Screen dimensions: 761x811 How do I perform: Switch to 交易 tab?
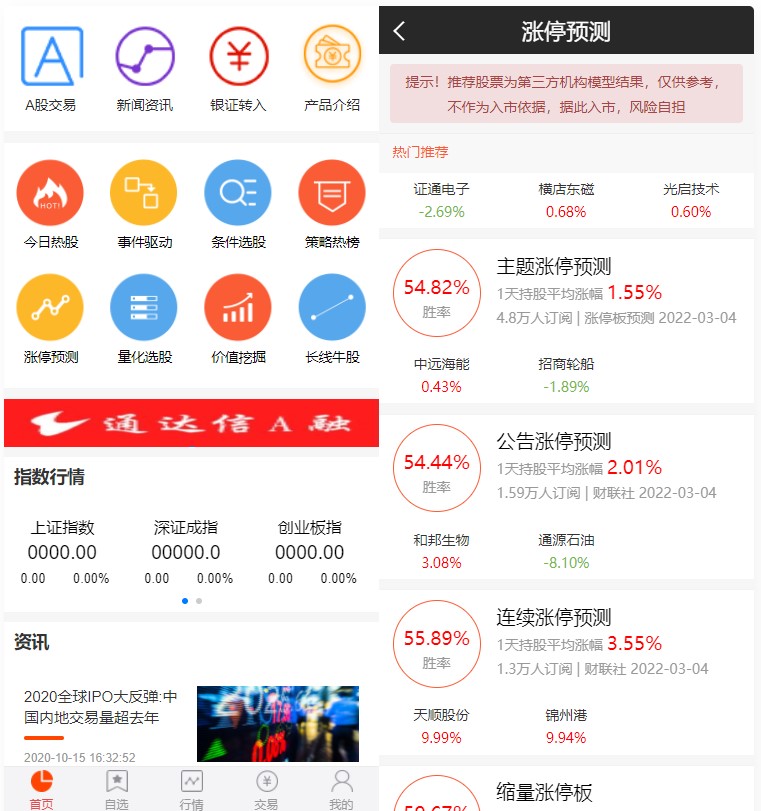point(266,789)
